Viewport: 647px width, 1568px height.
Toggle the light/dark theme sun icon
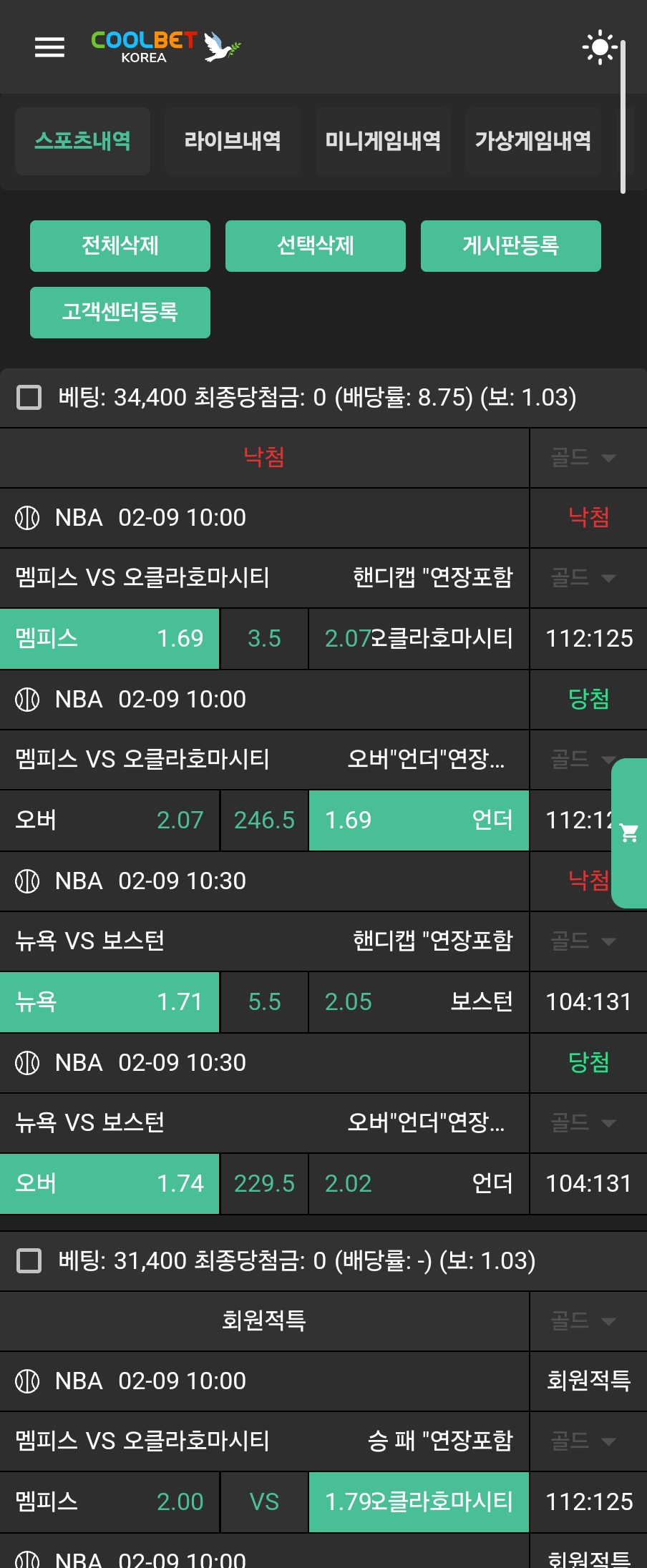point(600,48)
